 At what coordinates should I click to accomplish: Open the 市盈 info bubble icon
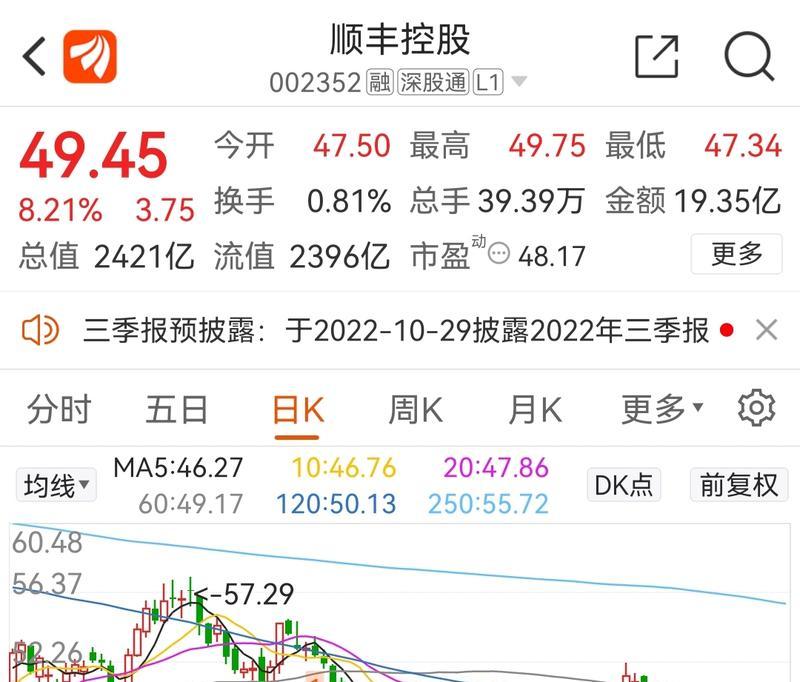tap(499, 256)
